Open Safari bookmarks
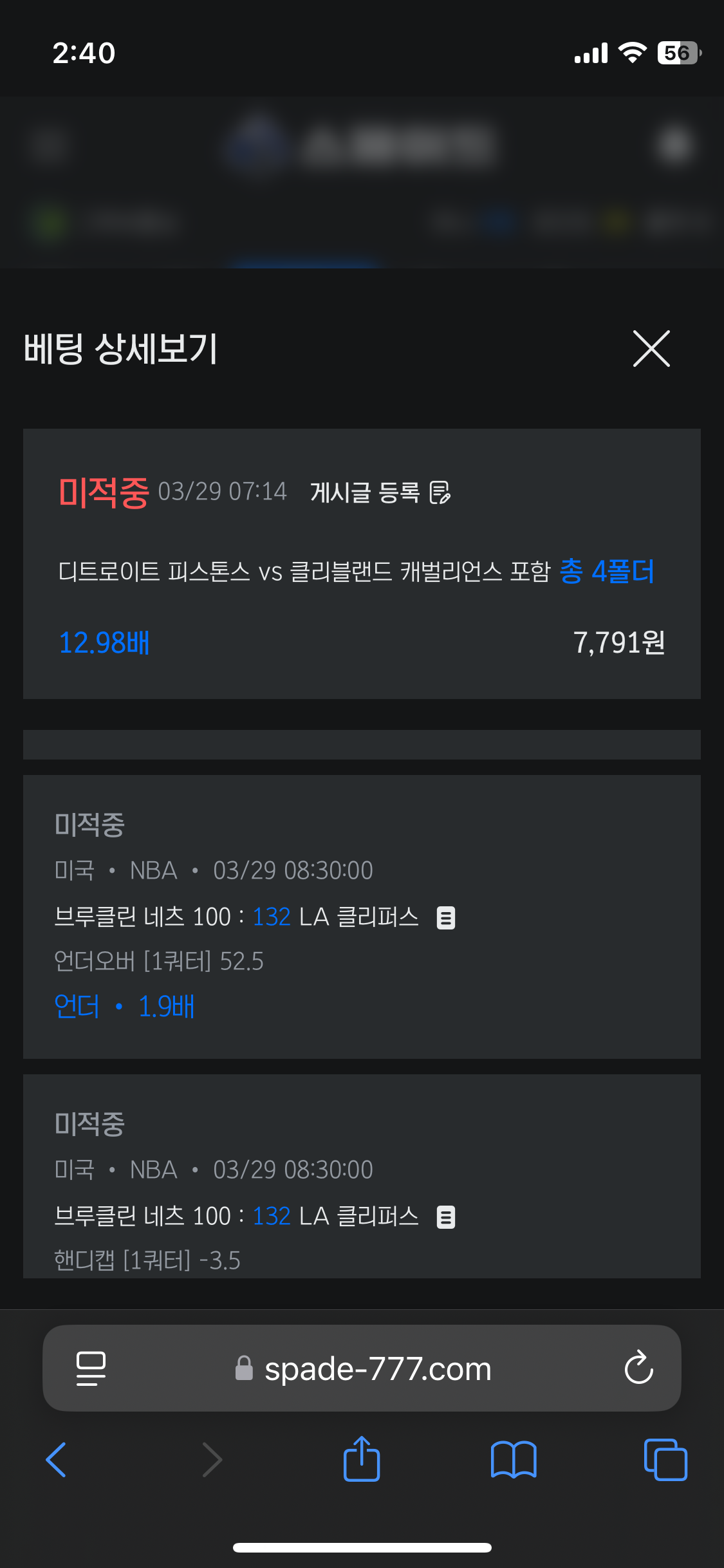 [x=513, y=1459]
